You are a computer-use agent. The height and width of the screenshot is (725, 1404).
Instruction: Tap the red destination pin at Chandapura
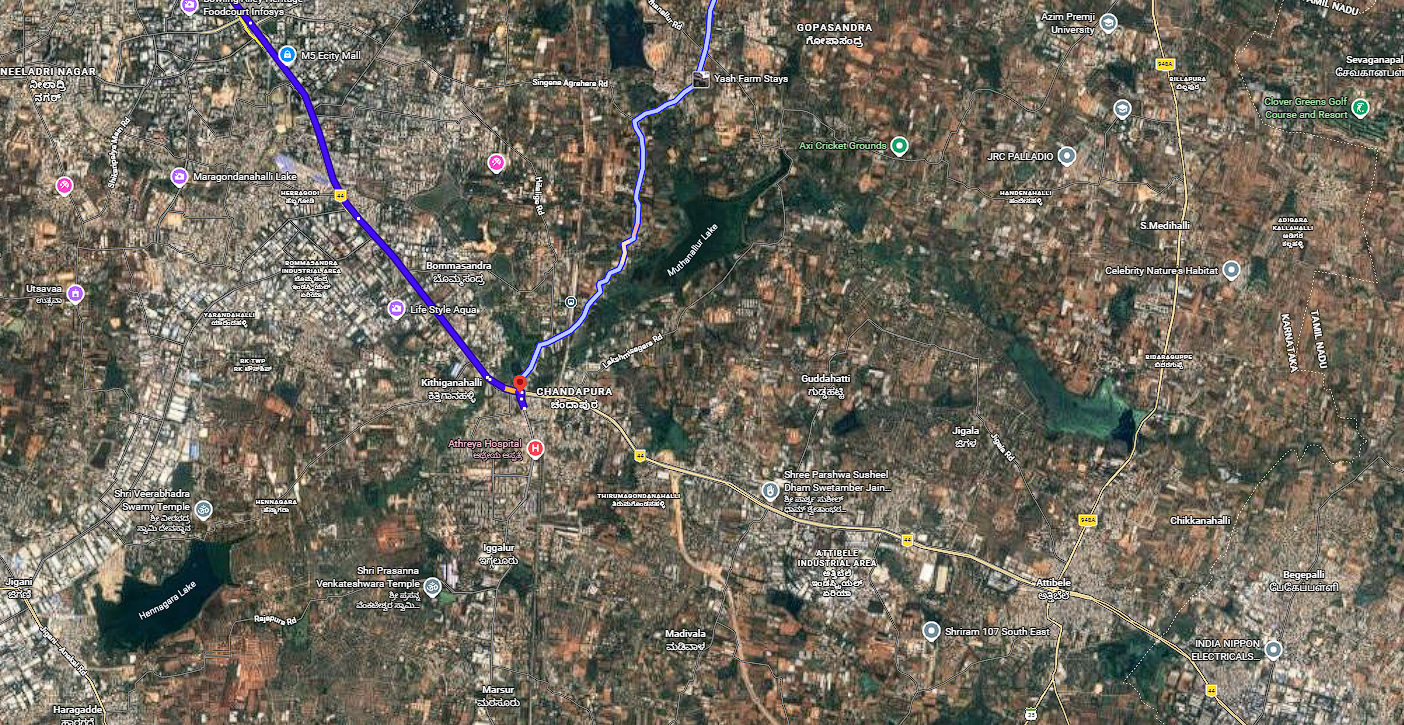(519, 385)
